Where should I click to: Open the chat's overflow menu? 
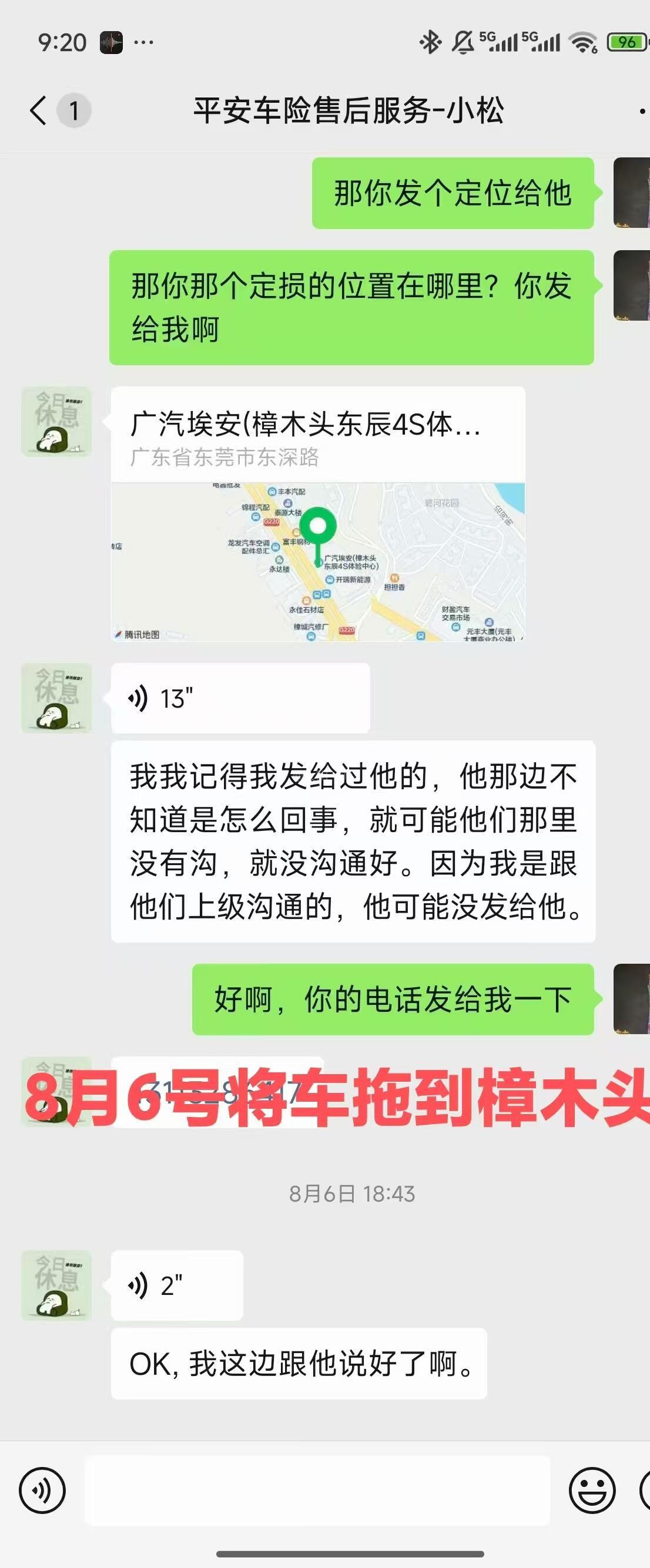pos(642,112)
